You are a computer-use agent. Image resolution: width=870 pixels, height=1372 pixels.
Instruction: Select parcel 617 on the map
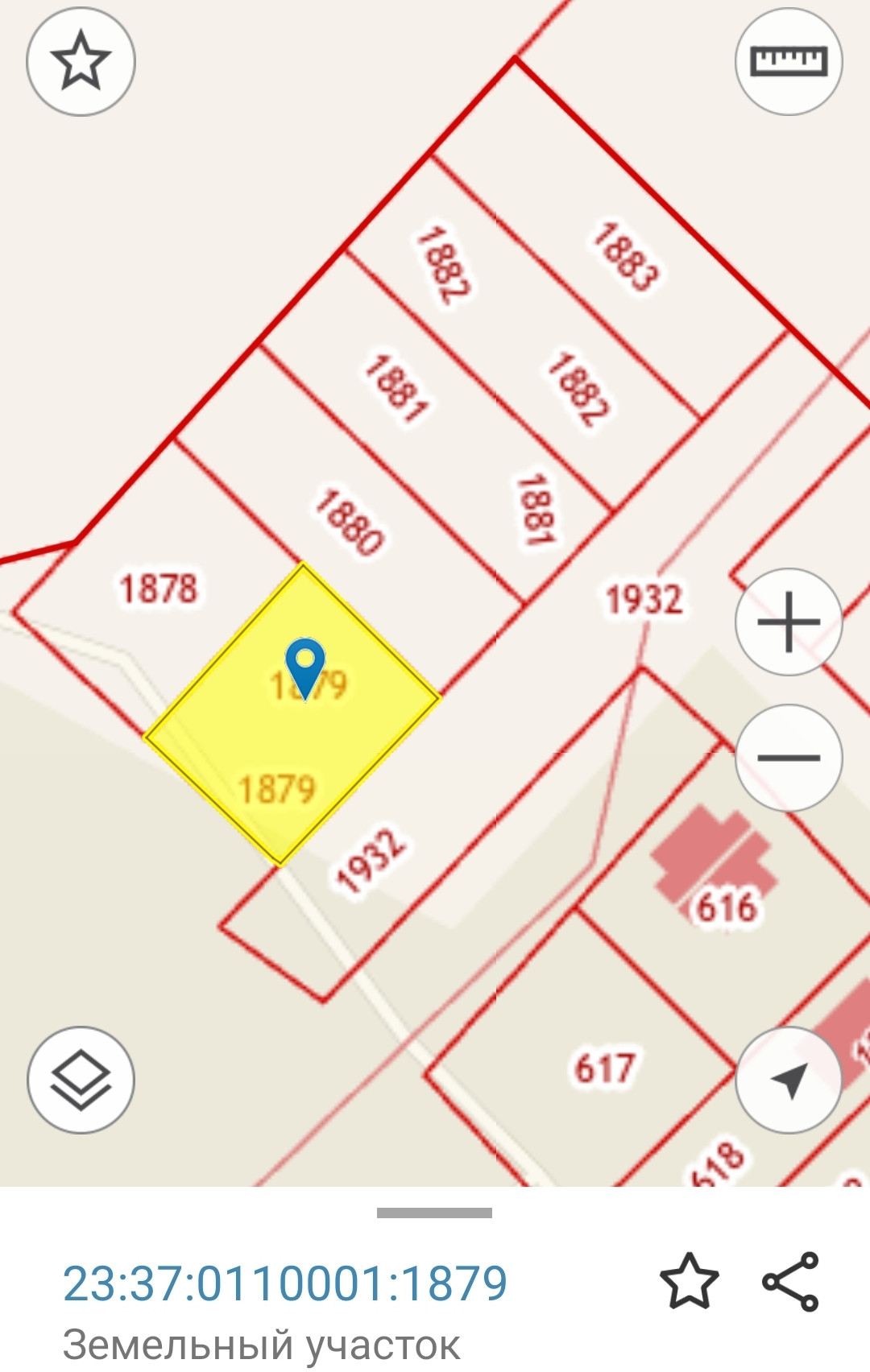coord(604,1068)
